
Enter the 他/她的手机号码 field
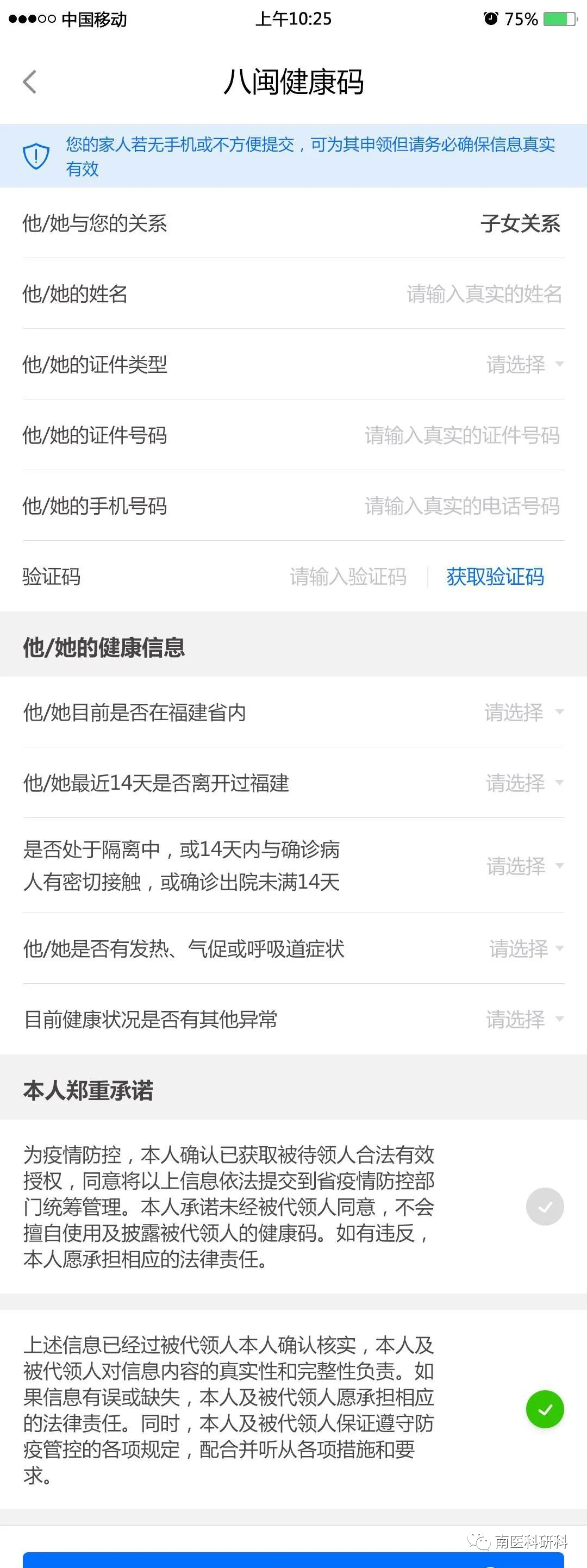(x=461, y=506)
